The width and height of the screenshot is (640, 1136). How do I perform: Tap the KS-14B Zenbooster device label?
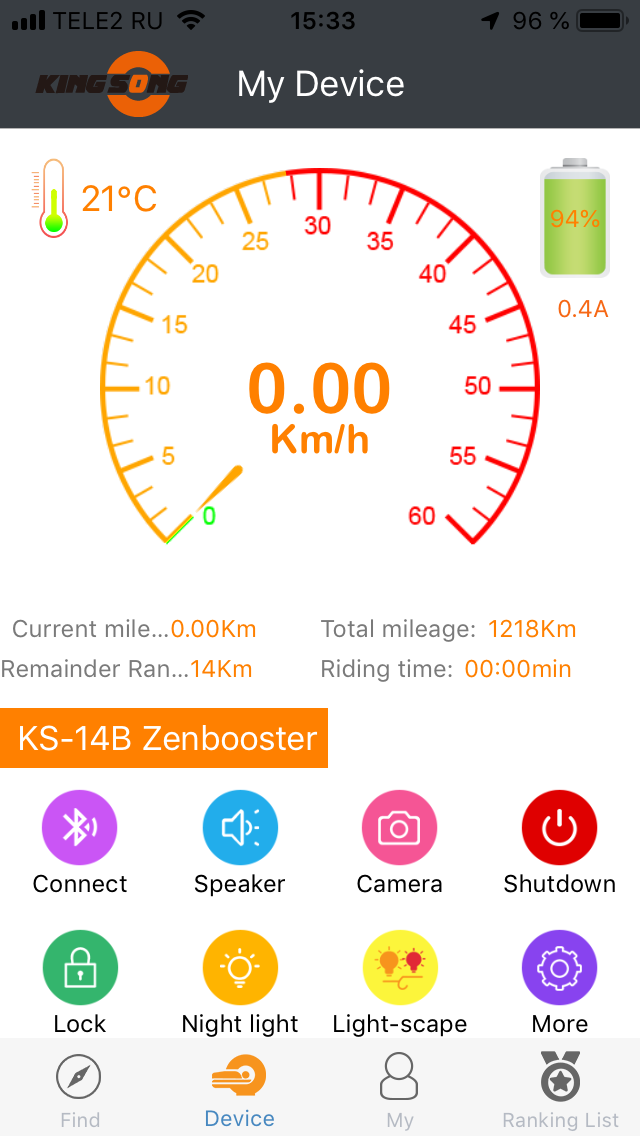coord(165,739)
